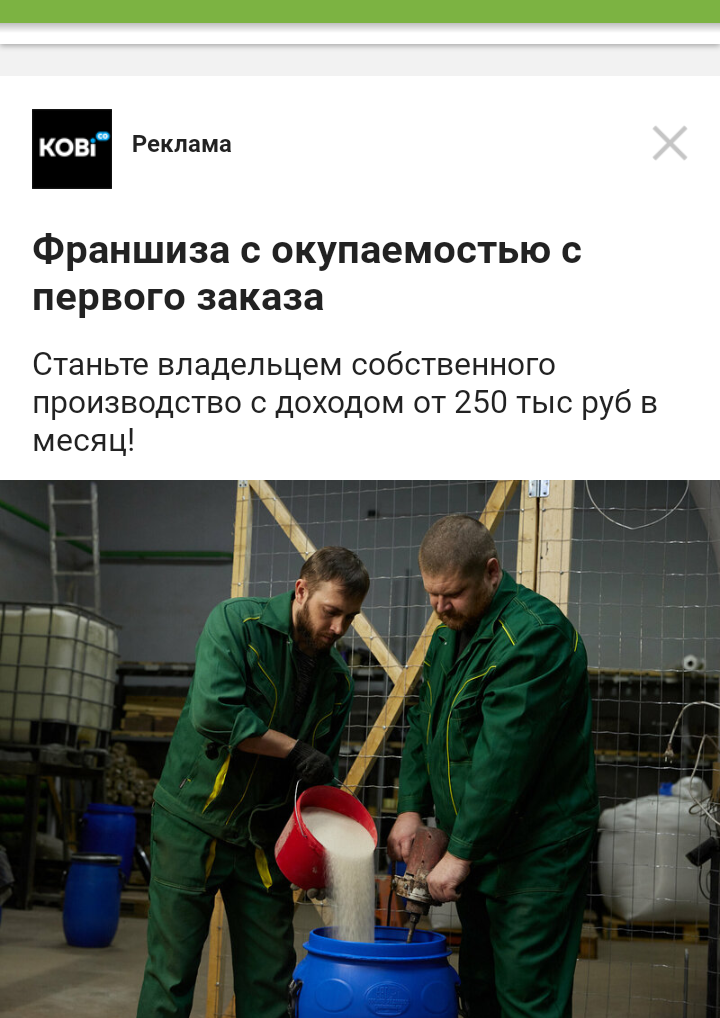
Task: Open the franchise ad photo of workers
Action: tap(360, 748)
